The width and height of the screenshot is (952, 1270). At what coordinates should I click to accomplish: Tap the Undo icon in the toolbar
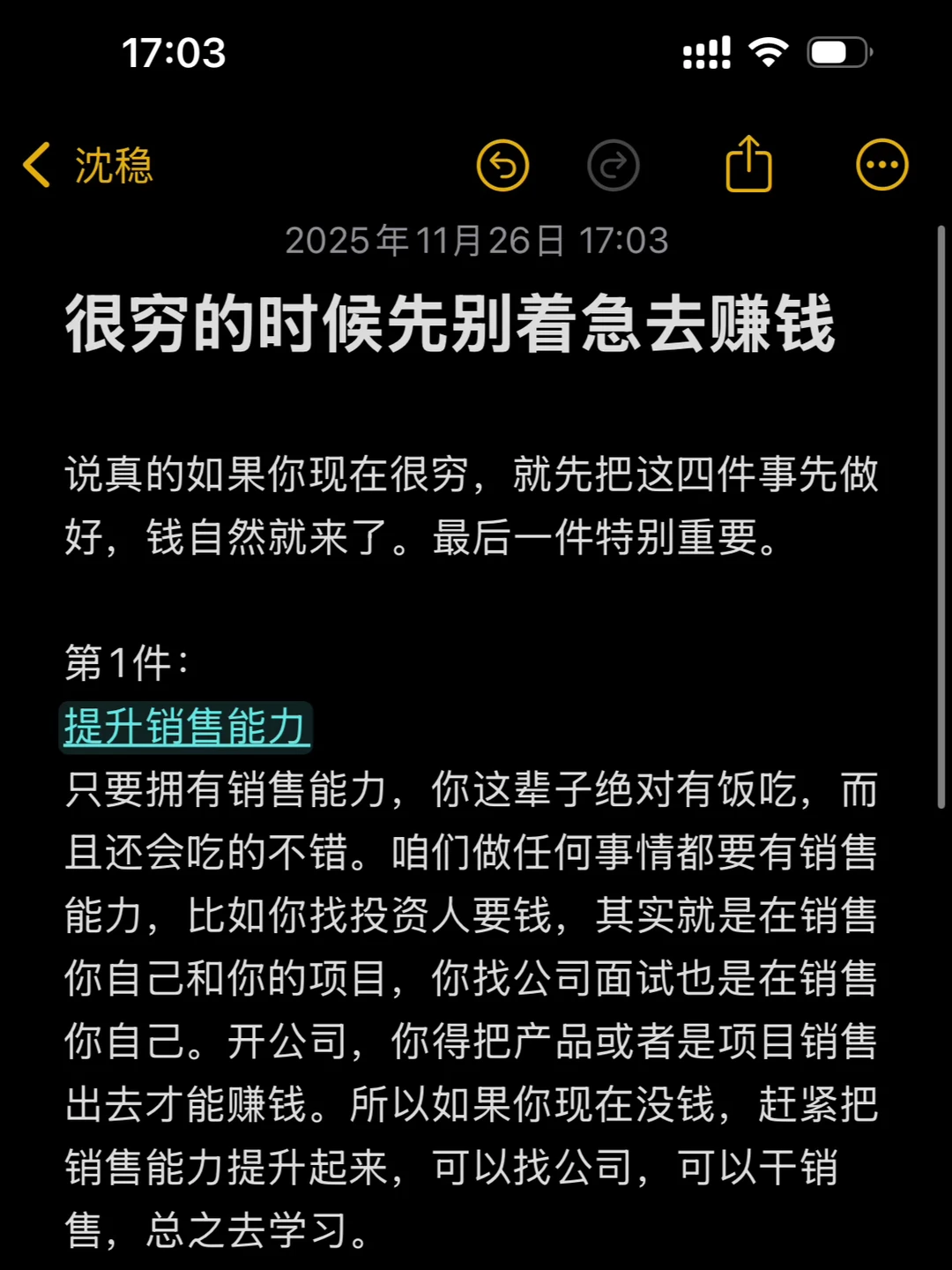coord(503,165)
